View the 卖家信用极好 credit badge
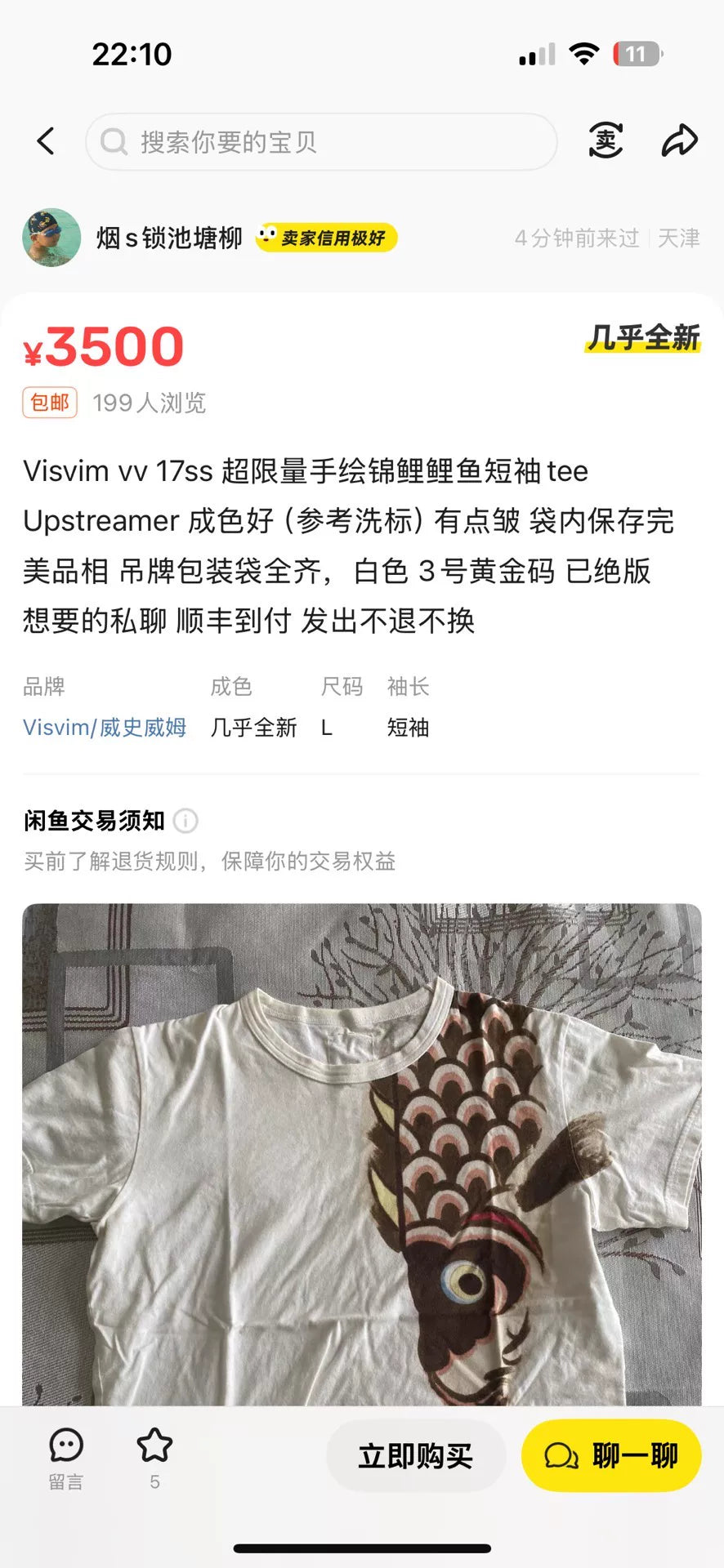The height and width of the screenshot is (1568, 724). coord(327,238)
